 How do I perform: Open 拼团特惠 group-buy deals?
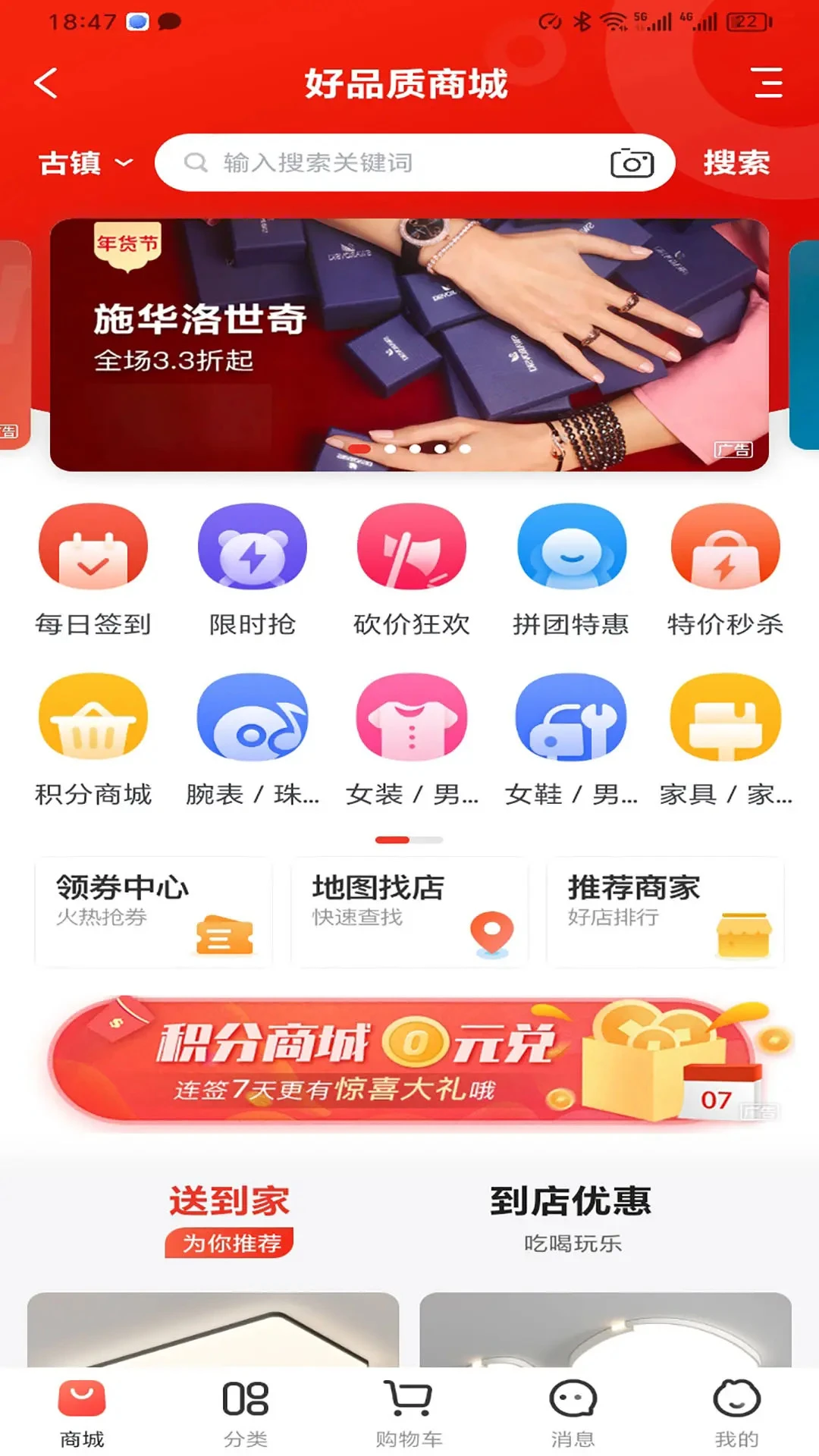571,570
